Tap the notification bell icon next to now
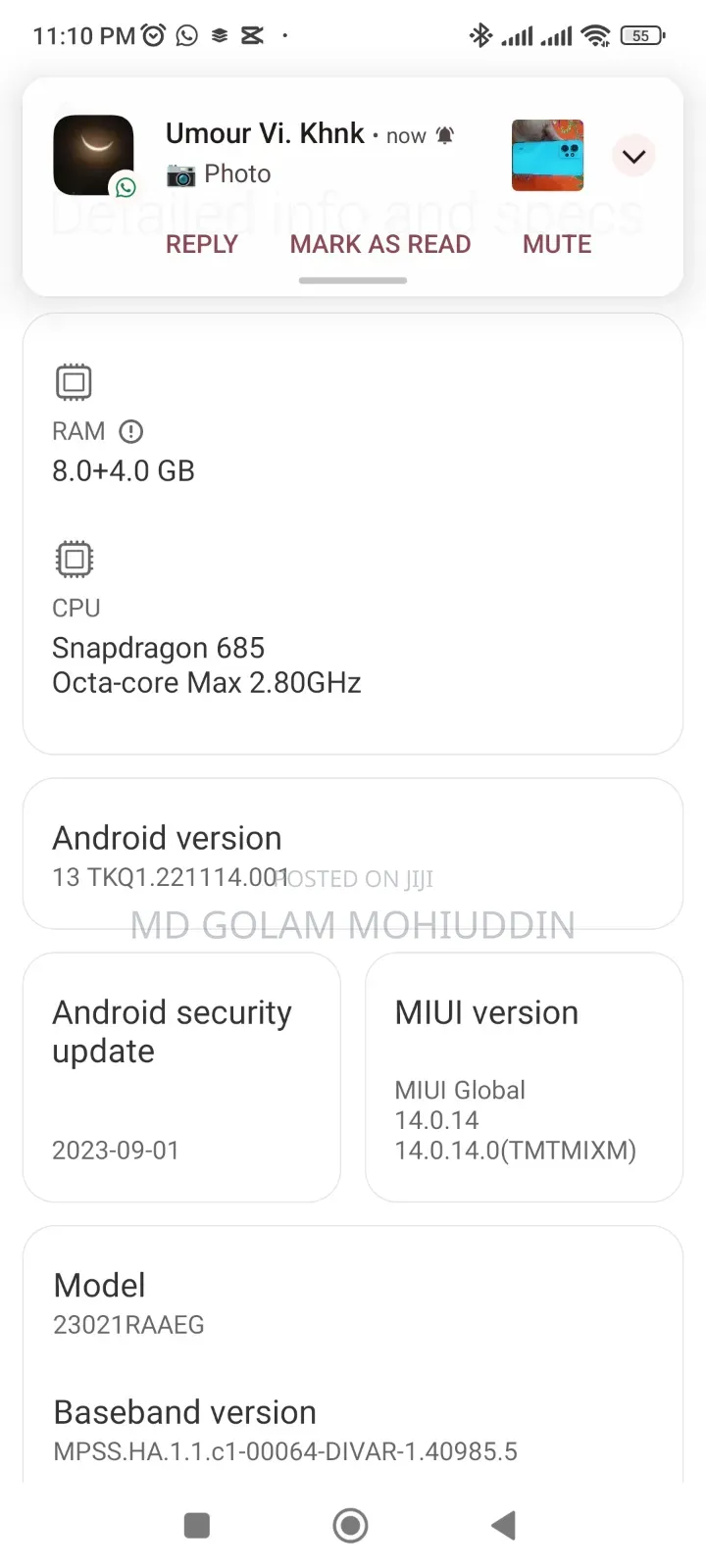 click(x=446, y=134)
